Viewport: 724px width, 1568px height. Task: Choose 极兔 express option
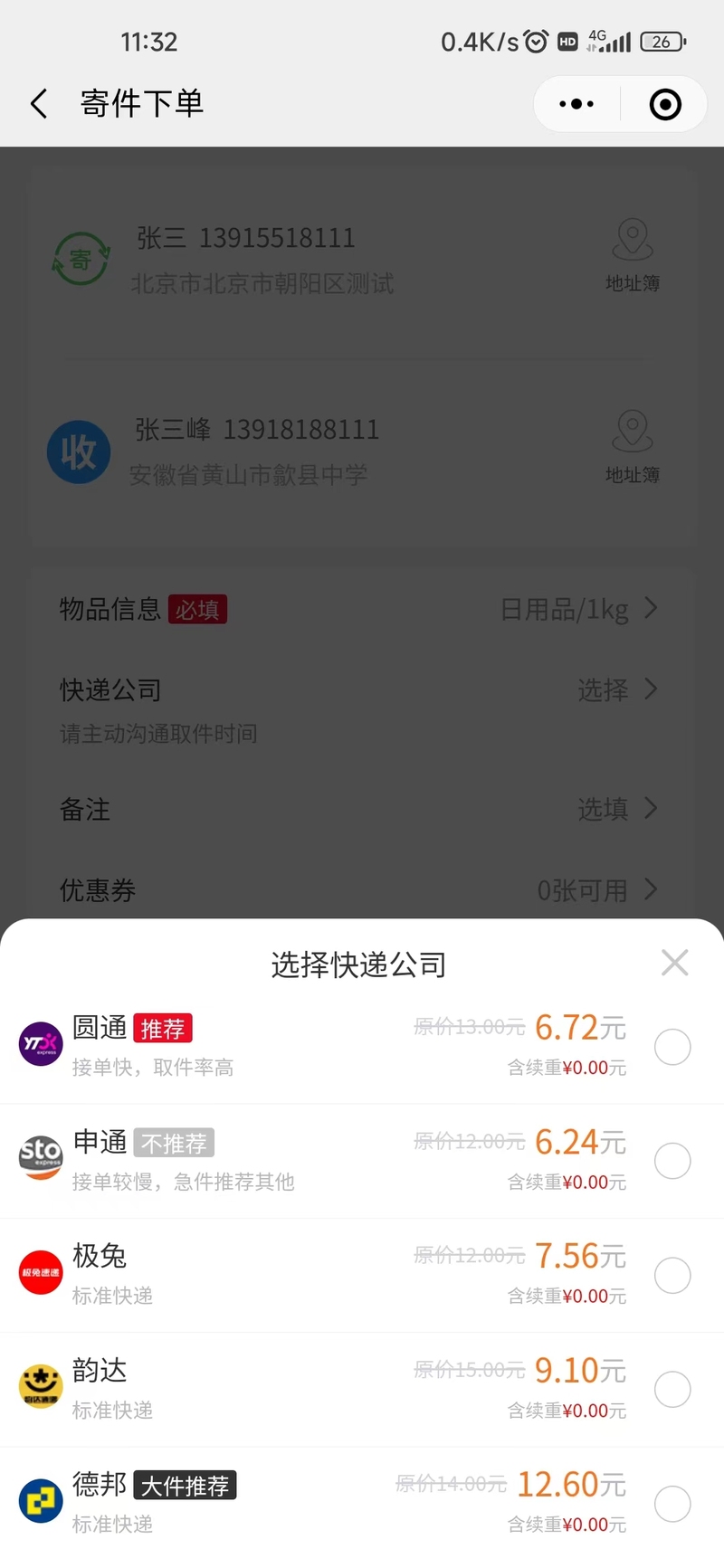coord(672,1275)
